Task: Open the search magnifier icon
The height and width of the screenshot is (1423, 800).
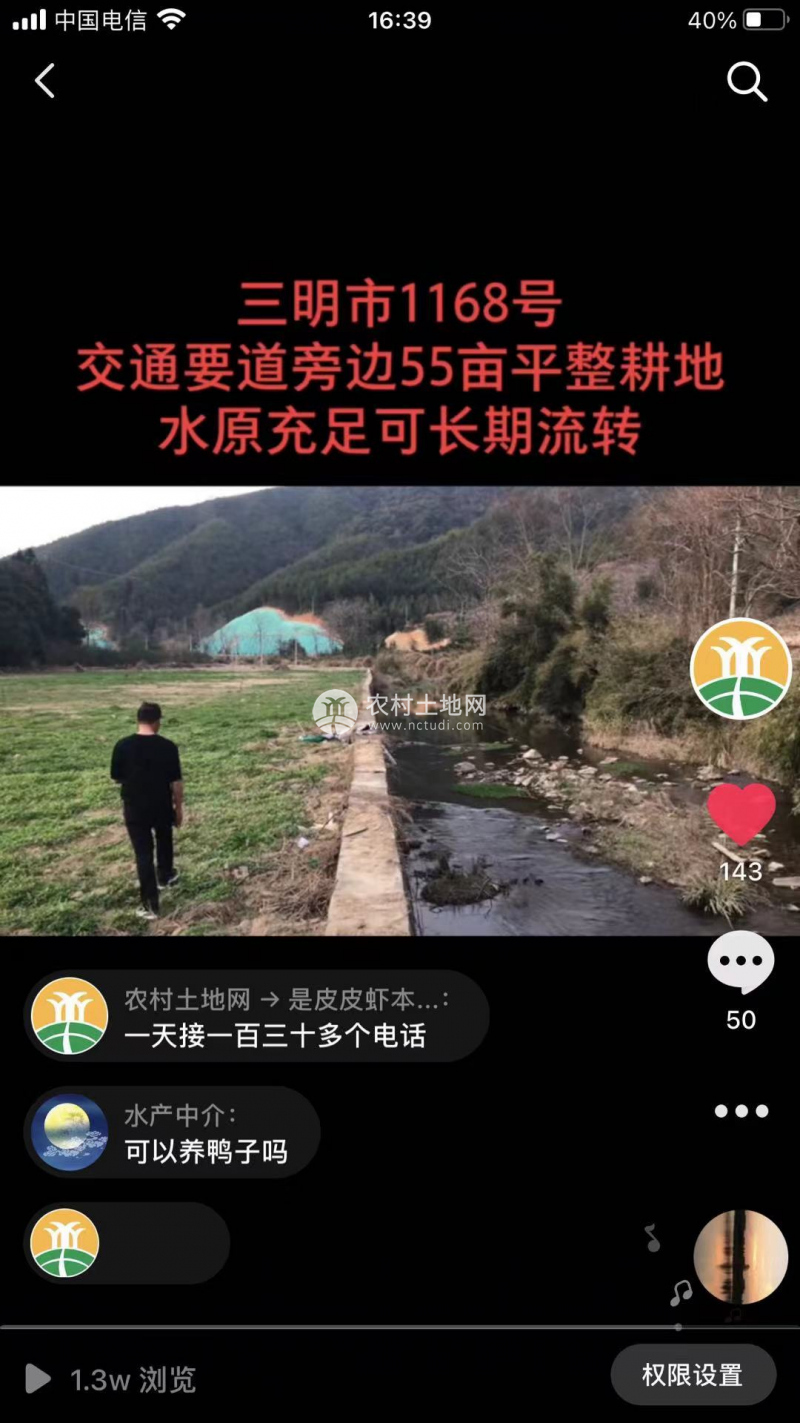Action: (x=746, y=82)
